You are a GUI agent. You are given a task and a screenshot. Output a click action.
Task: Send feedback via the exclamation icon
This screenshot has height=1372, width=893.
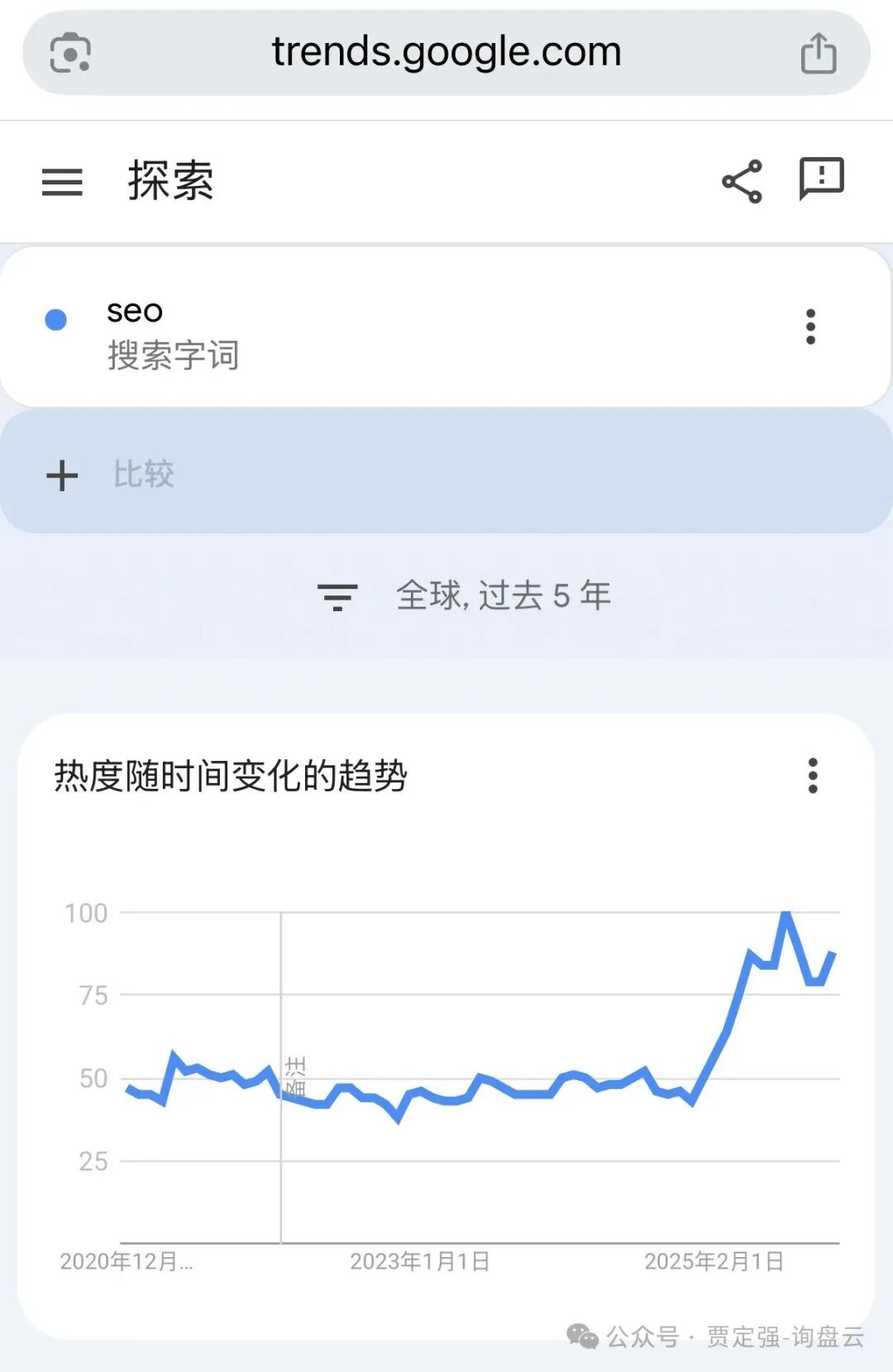pyautogui.click(x=821, y=179)
